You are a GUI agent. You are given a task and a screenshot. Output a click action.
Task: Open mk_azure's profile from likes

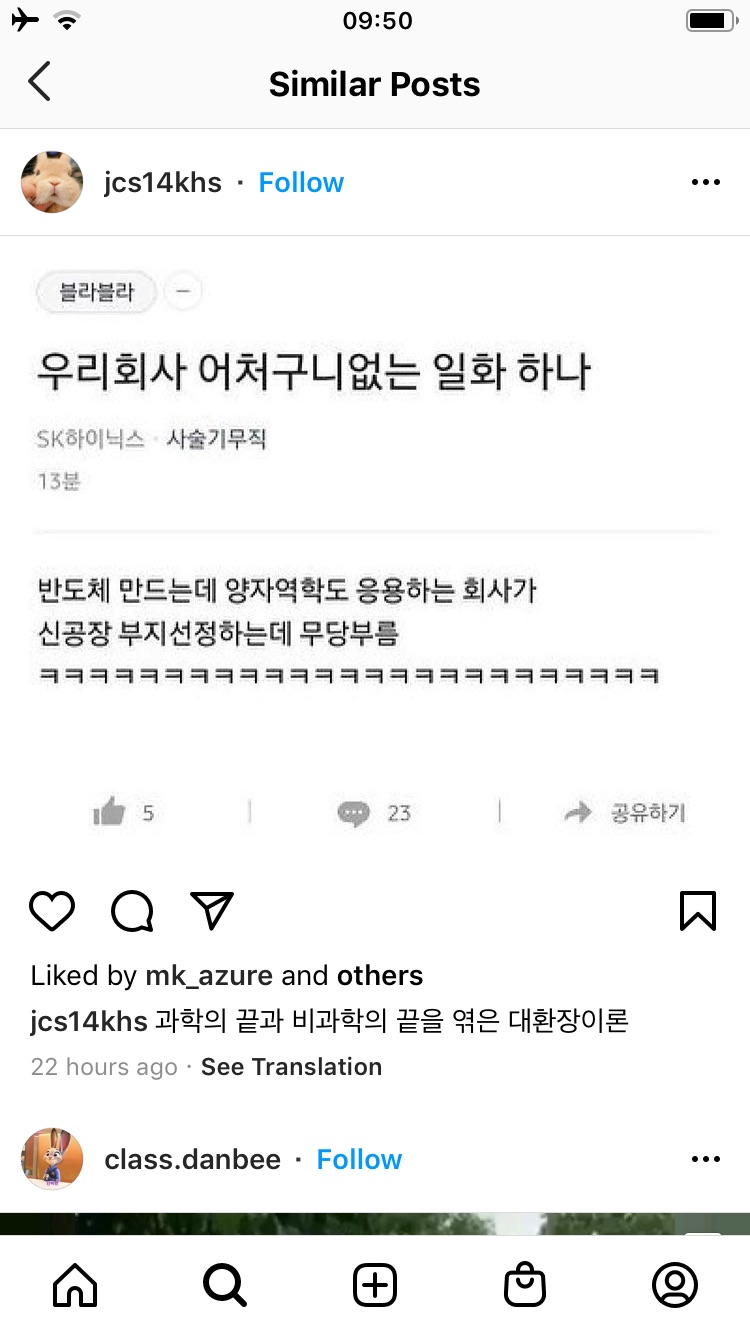(x=212, y=976)
